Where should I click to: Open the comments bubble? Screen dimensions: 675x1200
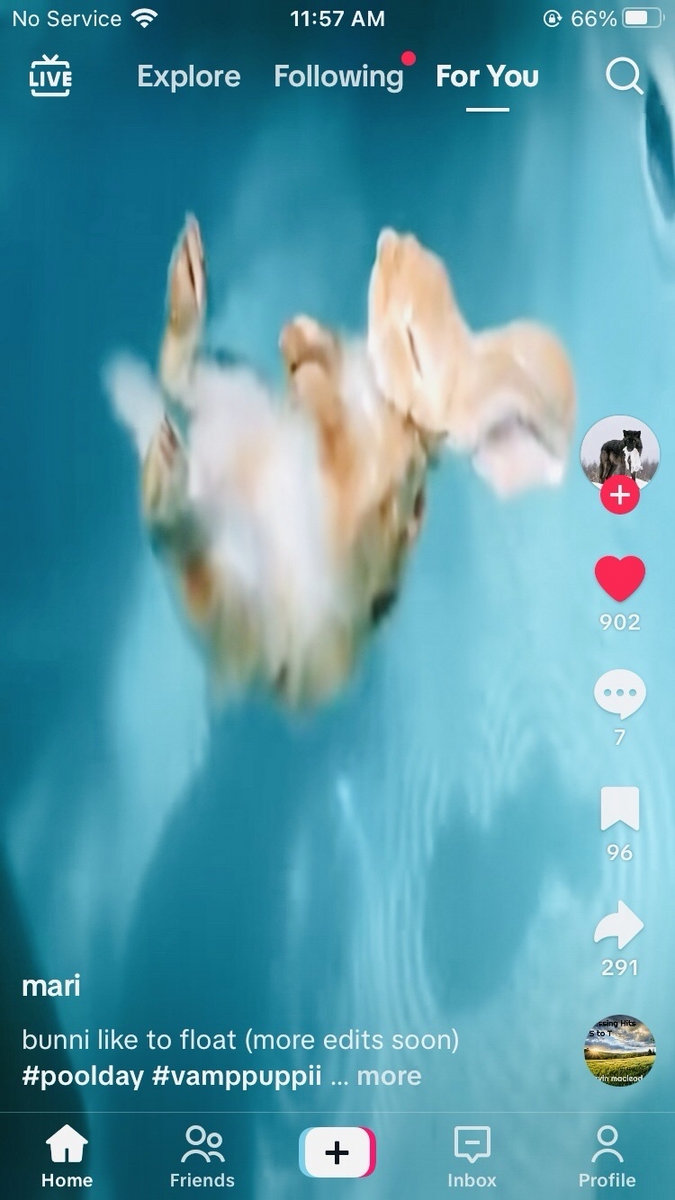point(619,695)
